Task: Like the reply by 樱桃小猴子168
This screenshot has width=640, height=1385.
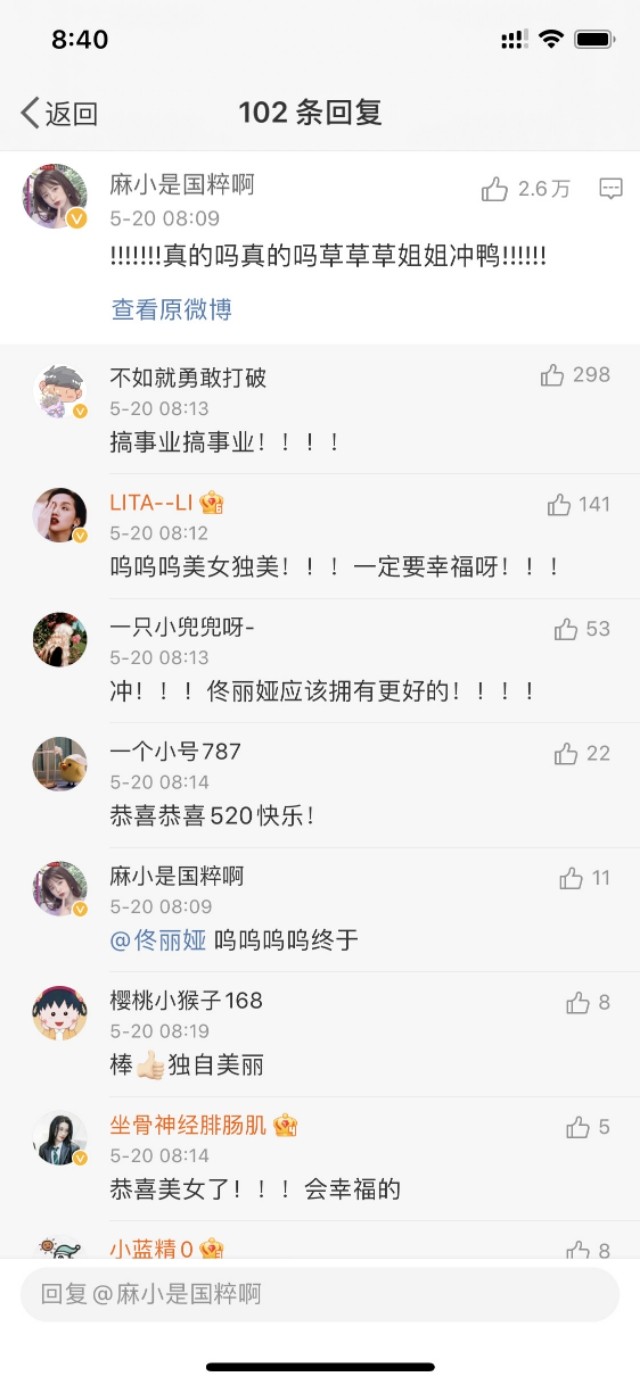Action: coord(578,1003)
